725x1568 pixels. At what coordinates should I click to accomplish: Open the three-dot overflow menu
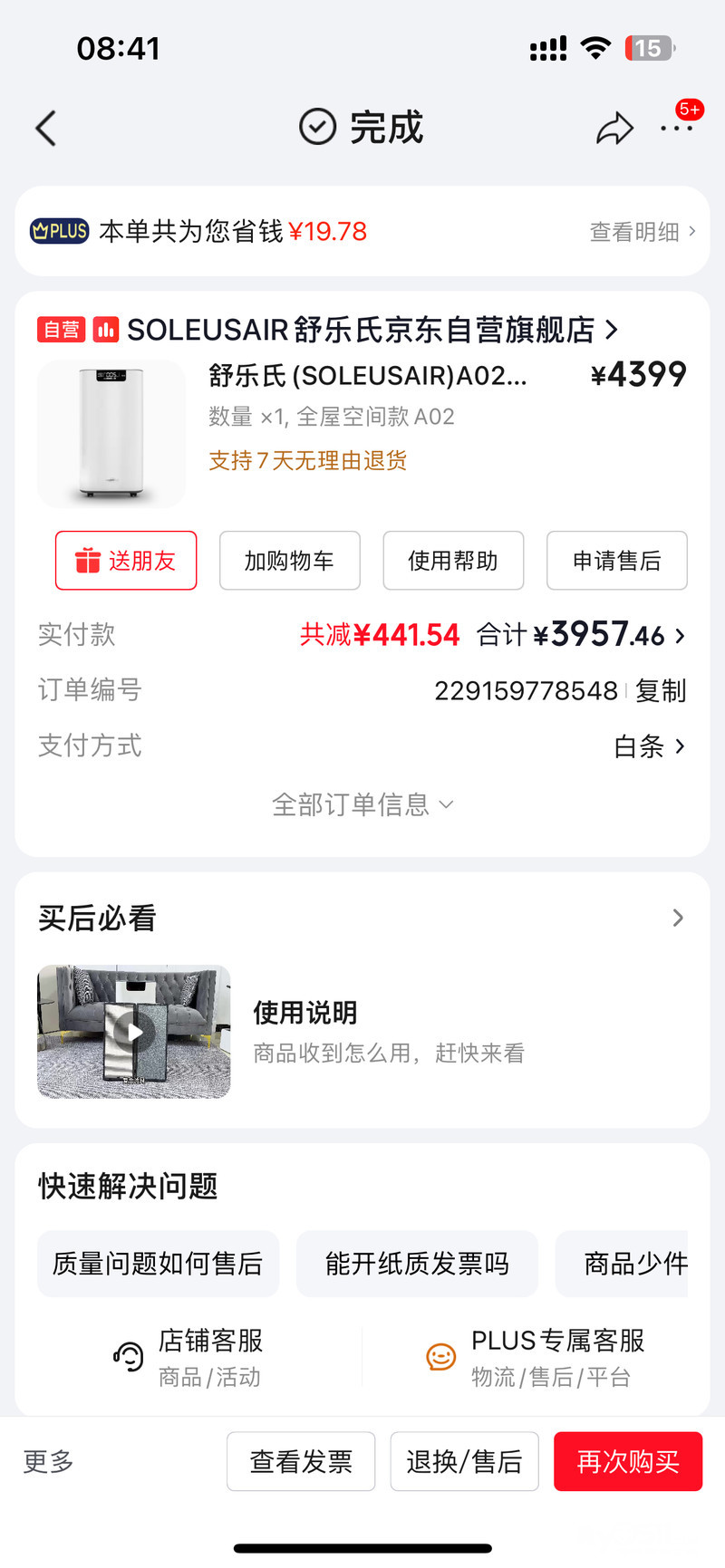(x=676, y=129)
